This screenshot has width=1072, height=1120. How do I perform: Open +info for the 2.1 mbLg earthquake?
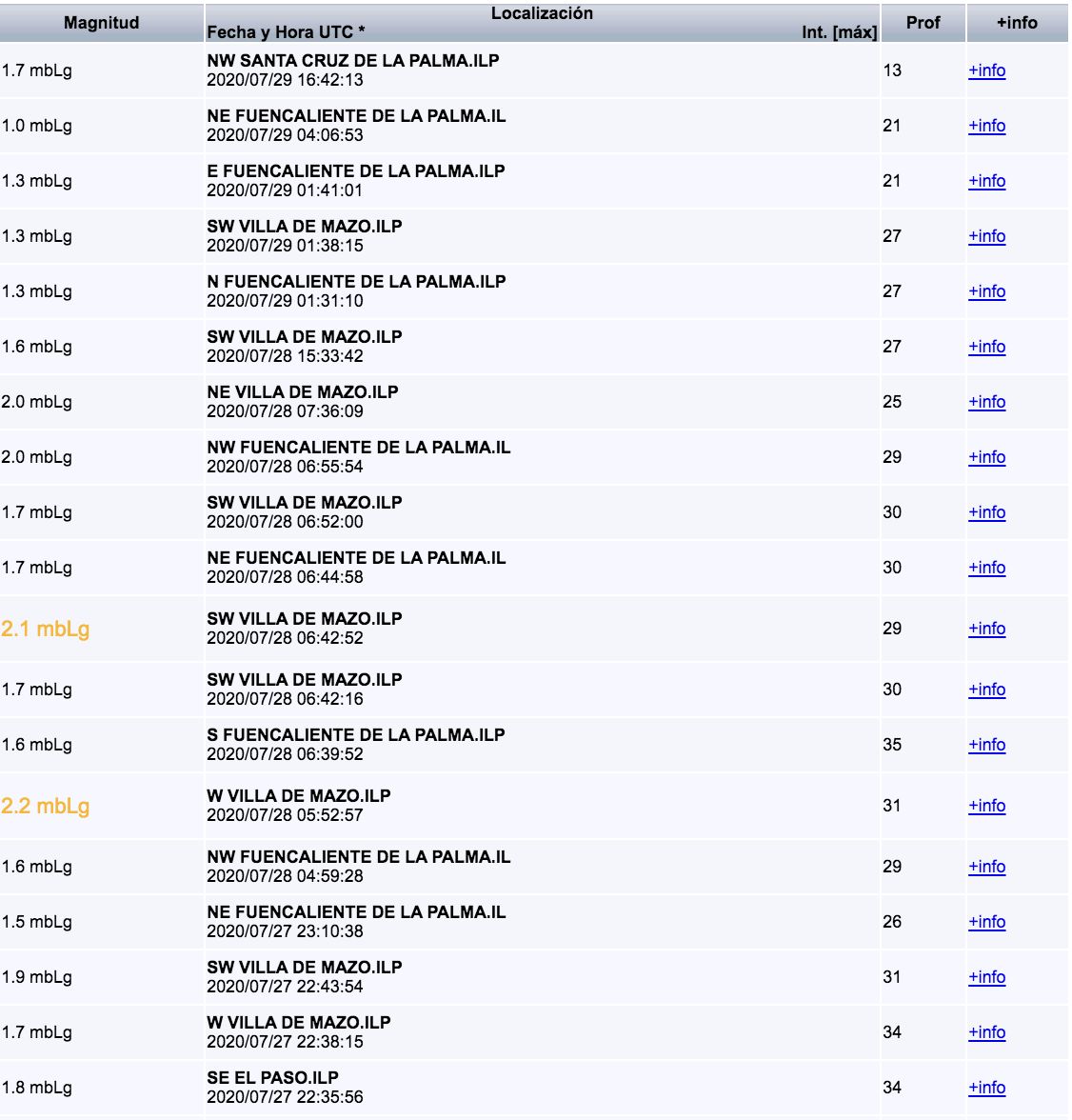click(x=986, y=629)
